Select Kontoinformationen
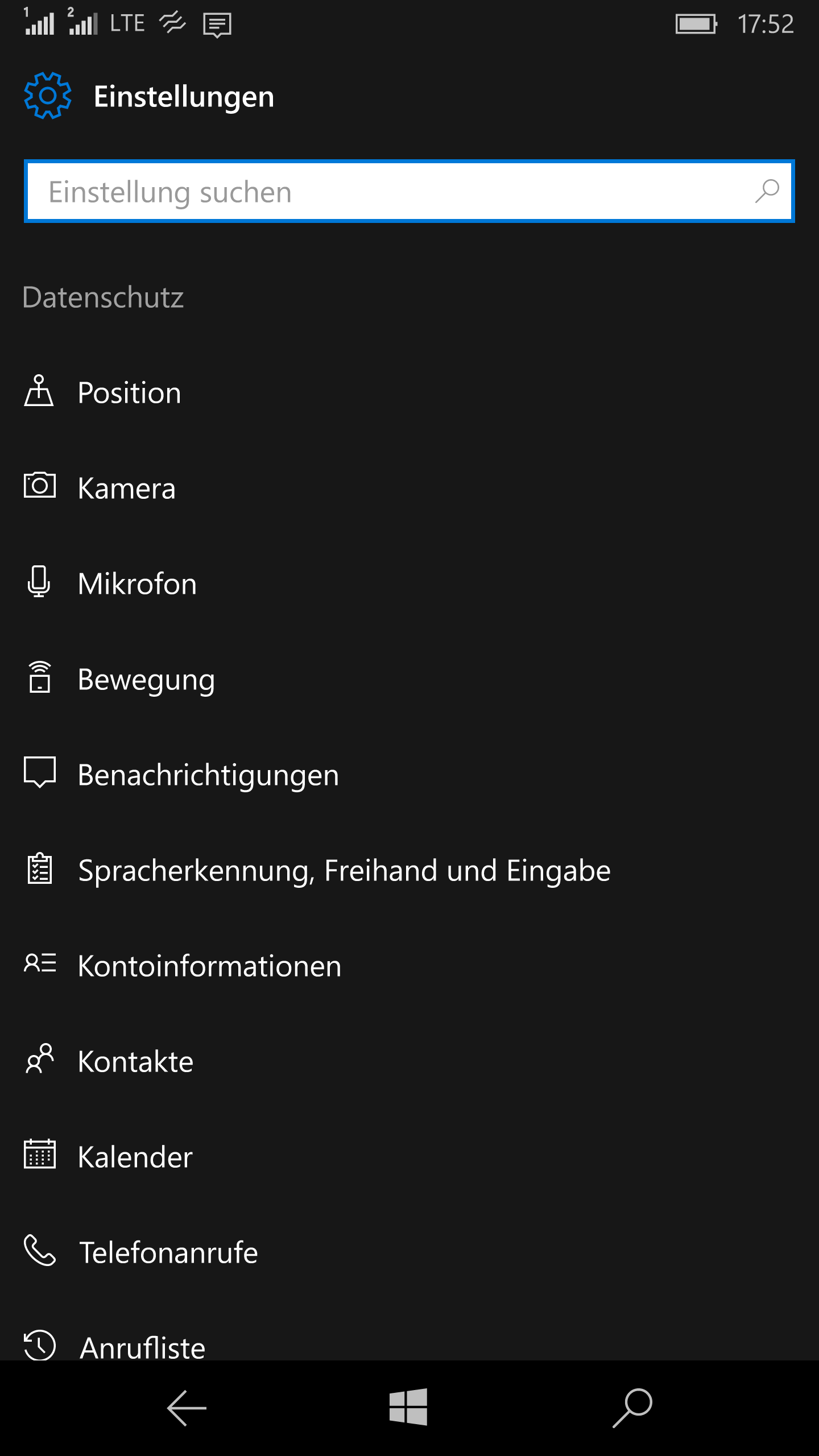Viewport: 819px width, 1456px height. (x=209, y=966)
